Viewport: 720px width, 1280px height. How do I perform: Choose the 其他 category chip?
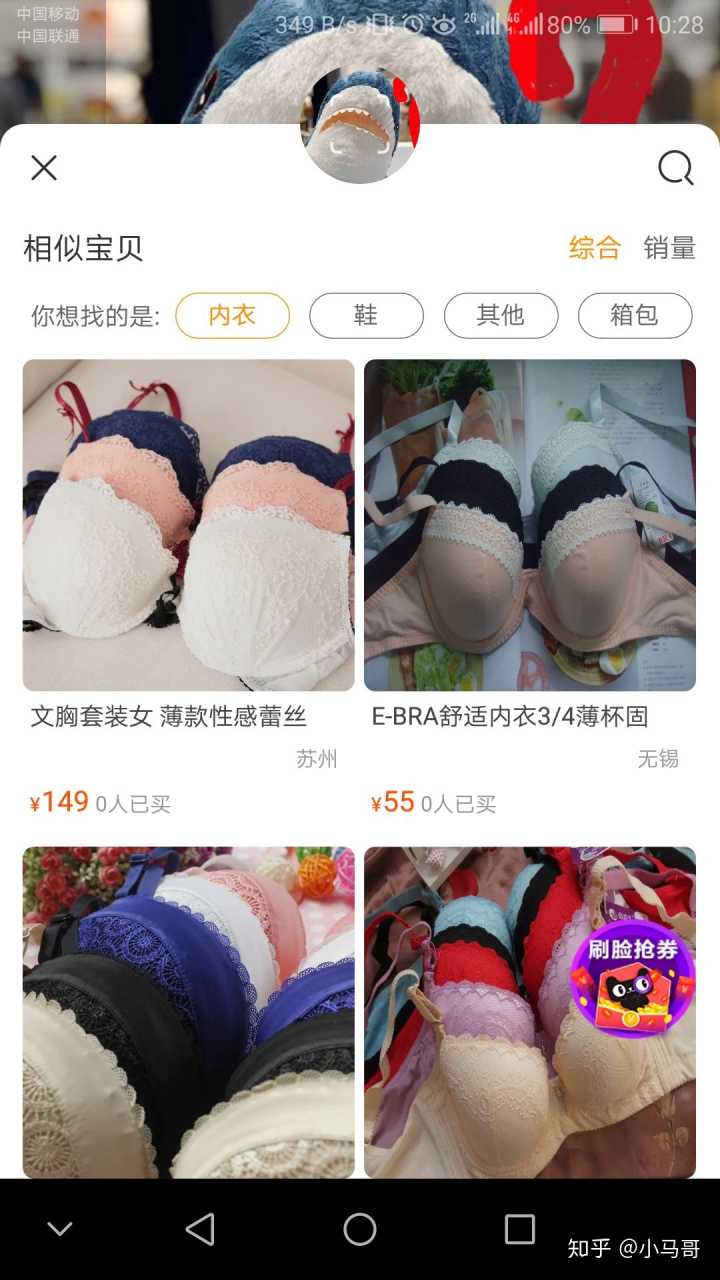coord(500,316)
